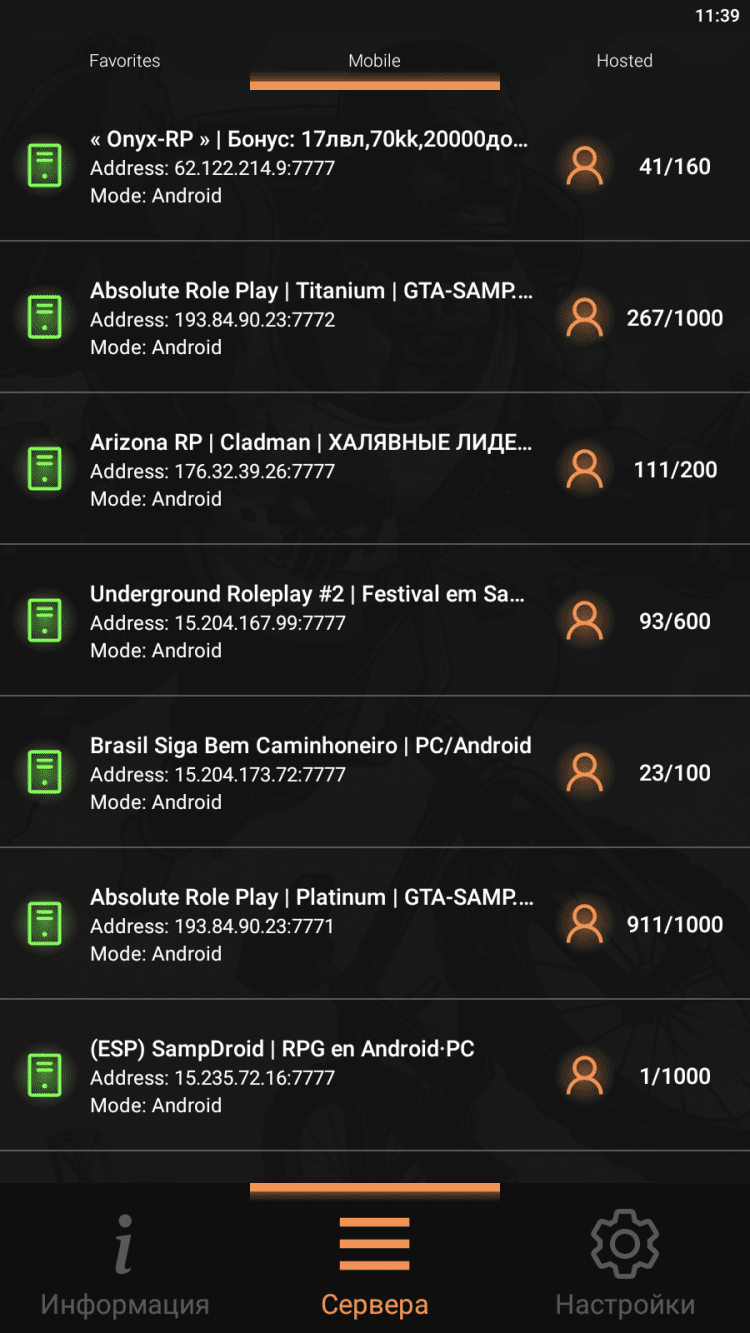
Task: Open the Onyx-RP server entry
Action: pyautogui.click(x=310, y=166)
